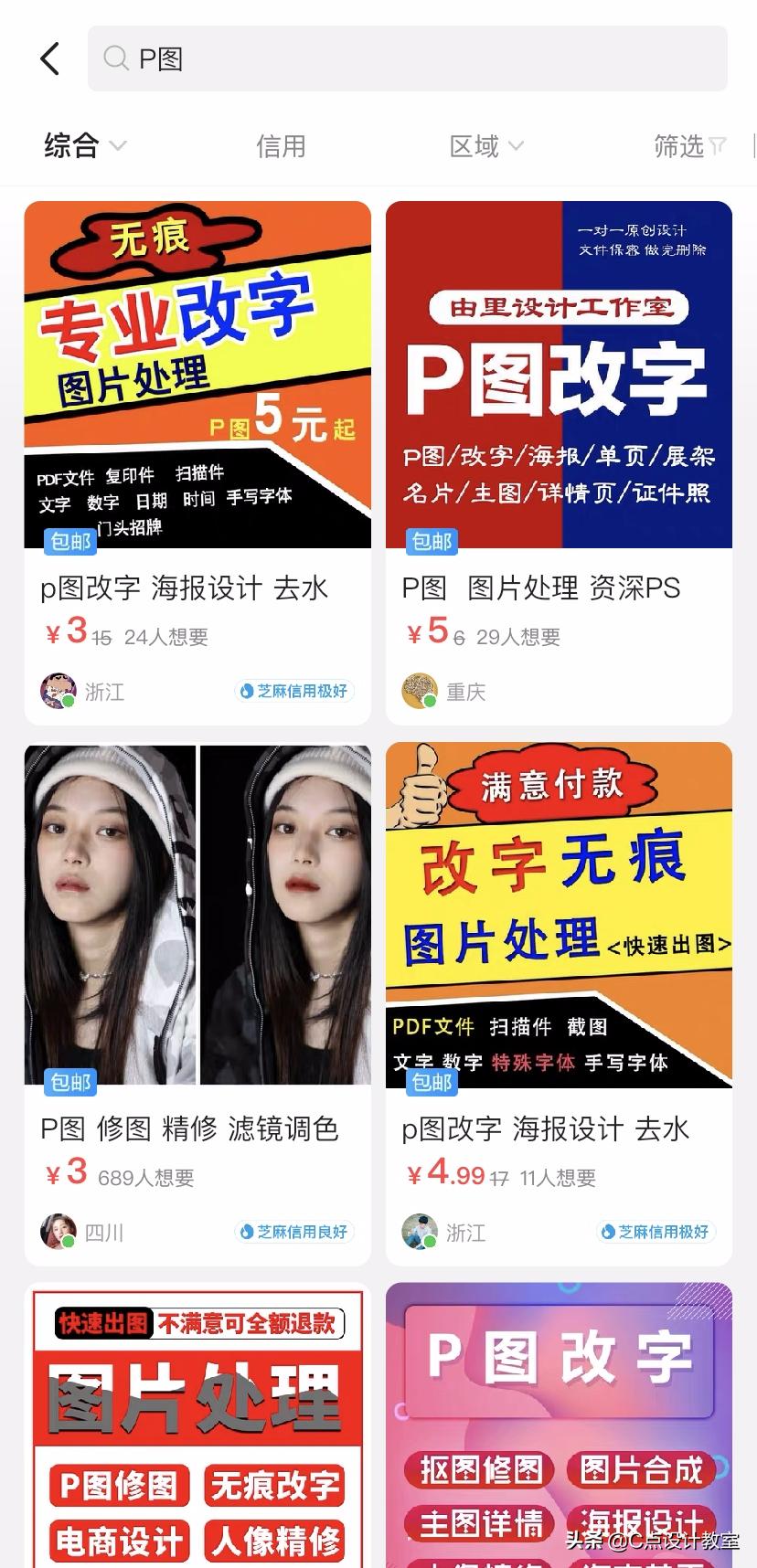Tap the back arrow to return
757x1568 pixels.
click(x=49, y=57)
